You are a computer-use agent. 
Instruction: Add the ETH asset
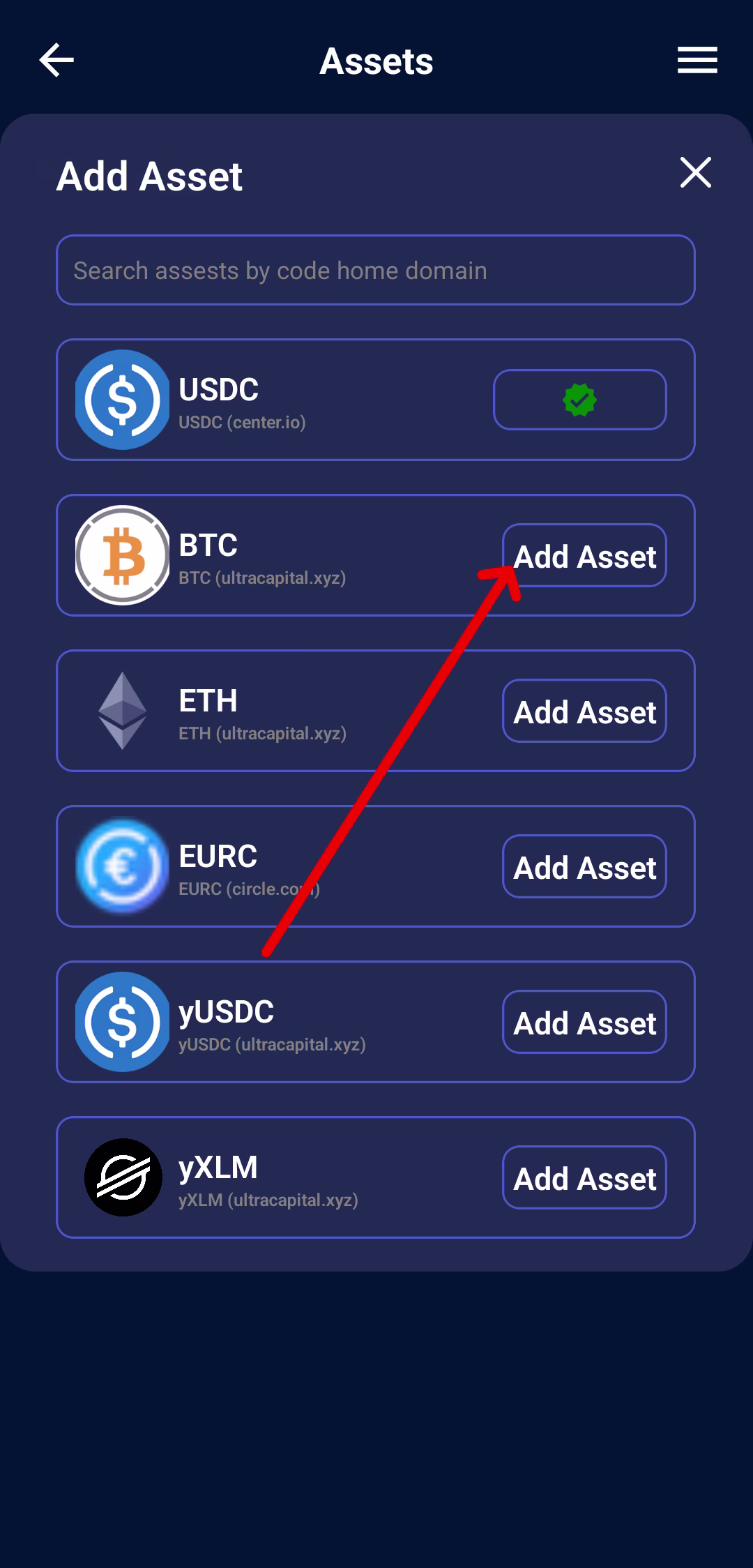click(584, 711)
